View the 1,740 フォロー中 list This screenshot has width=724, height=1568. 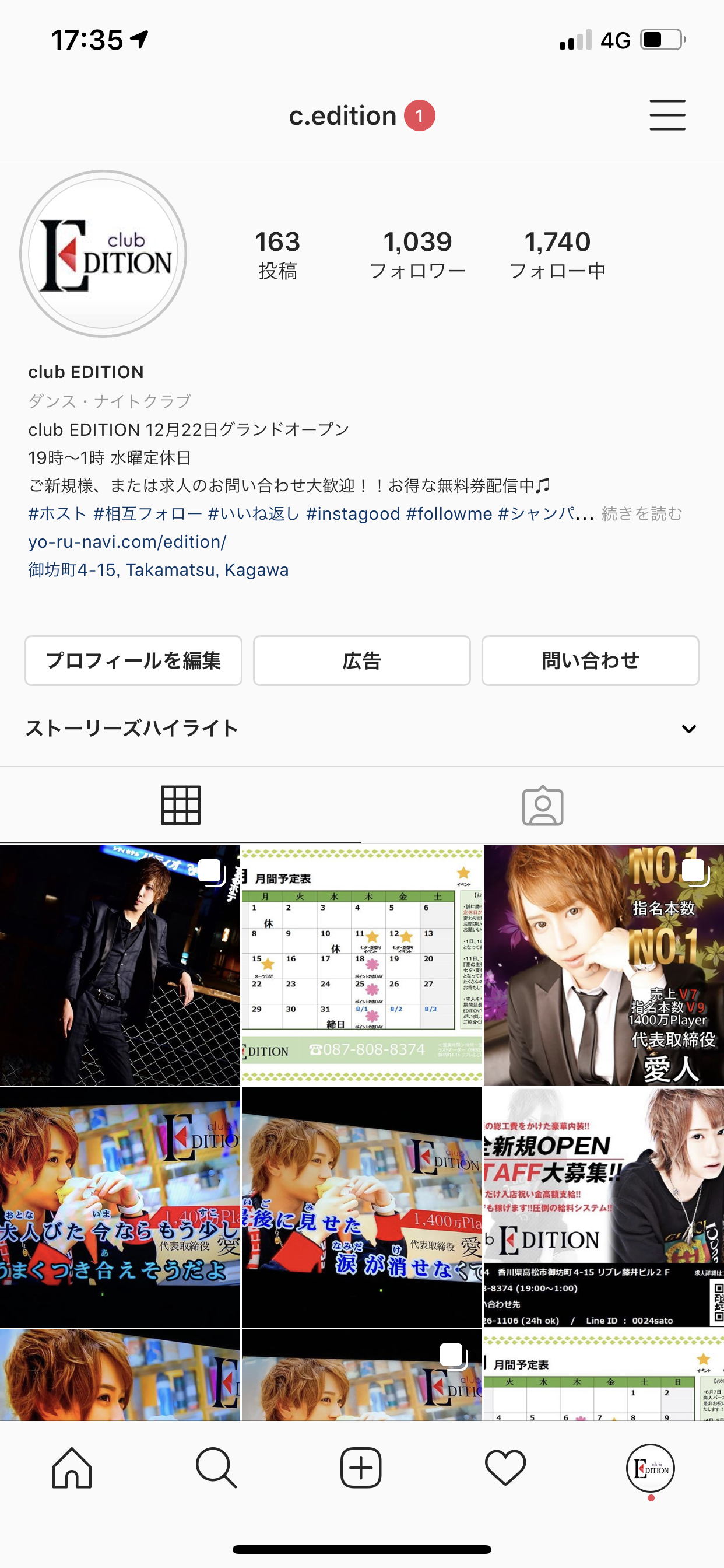coord(557,254)
